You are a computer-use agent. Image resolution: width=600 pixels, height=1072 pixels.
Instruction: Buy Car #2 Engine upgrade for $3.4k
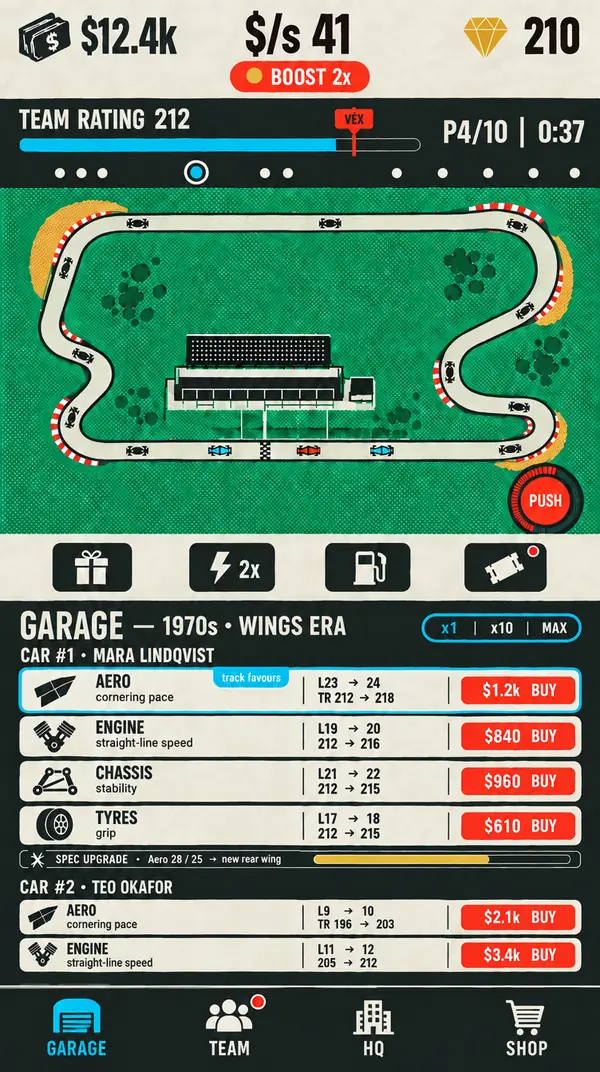[x=517, y=955]
